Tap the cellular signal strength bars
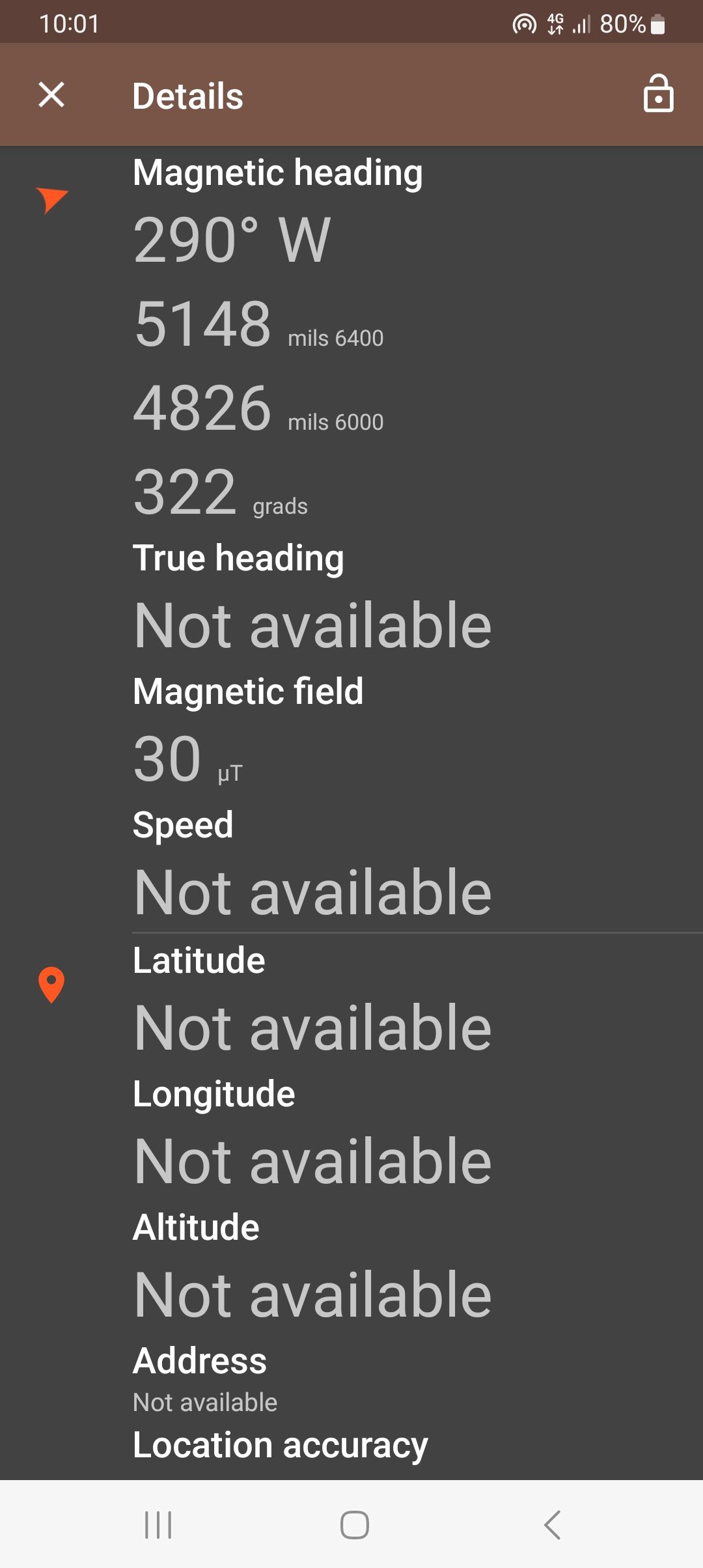703x1568 pixels. (581, 24)
